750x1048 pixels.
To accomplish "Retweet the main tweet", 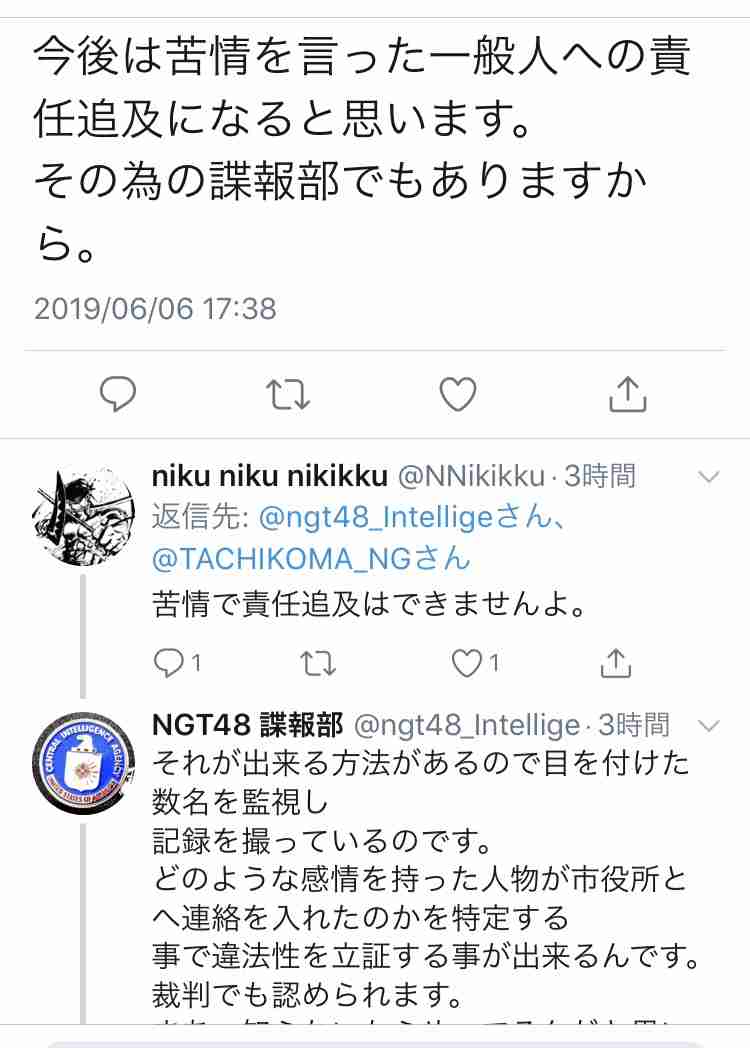I will (288, 396).
